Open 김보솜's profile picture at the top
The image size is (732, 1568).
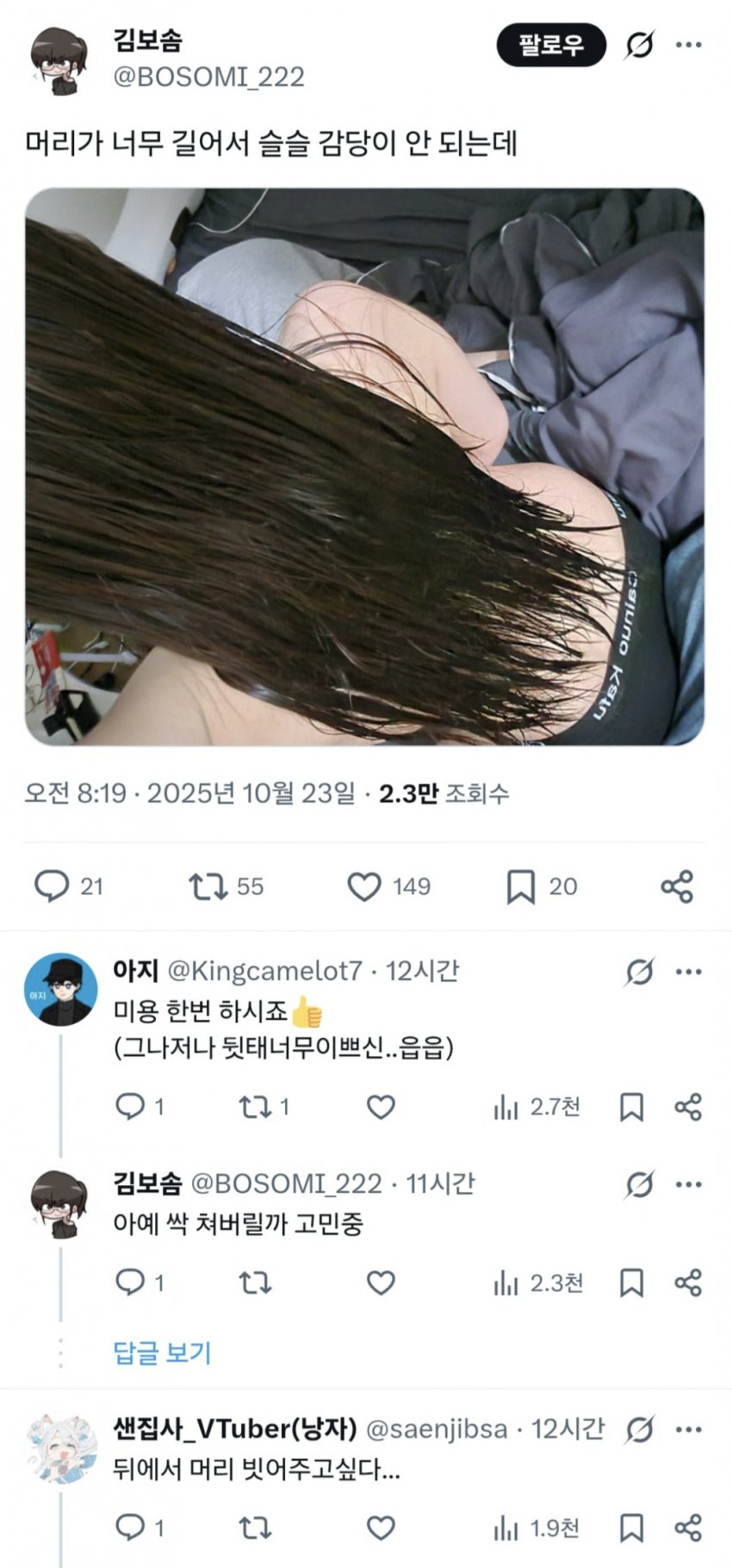[59, 59]
